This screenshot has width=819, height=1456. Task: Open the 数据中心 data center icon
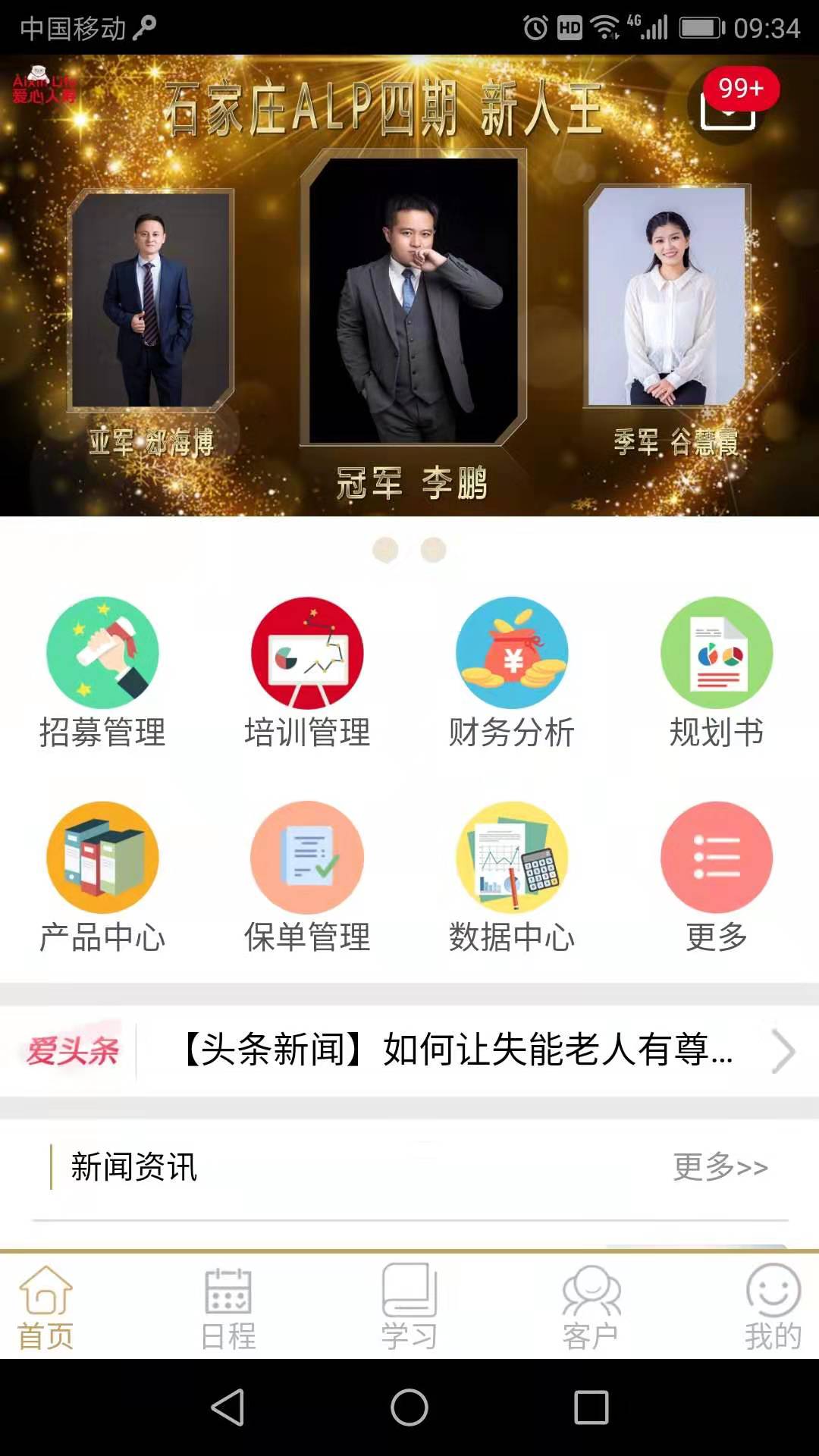click(511, 857)
